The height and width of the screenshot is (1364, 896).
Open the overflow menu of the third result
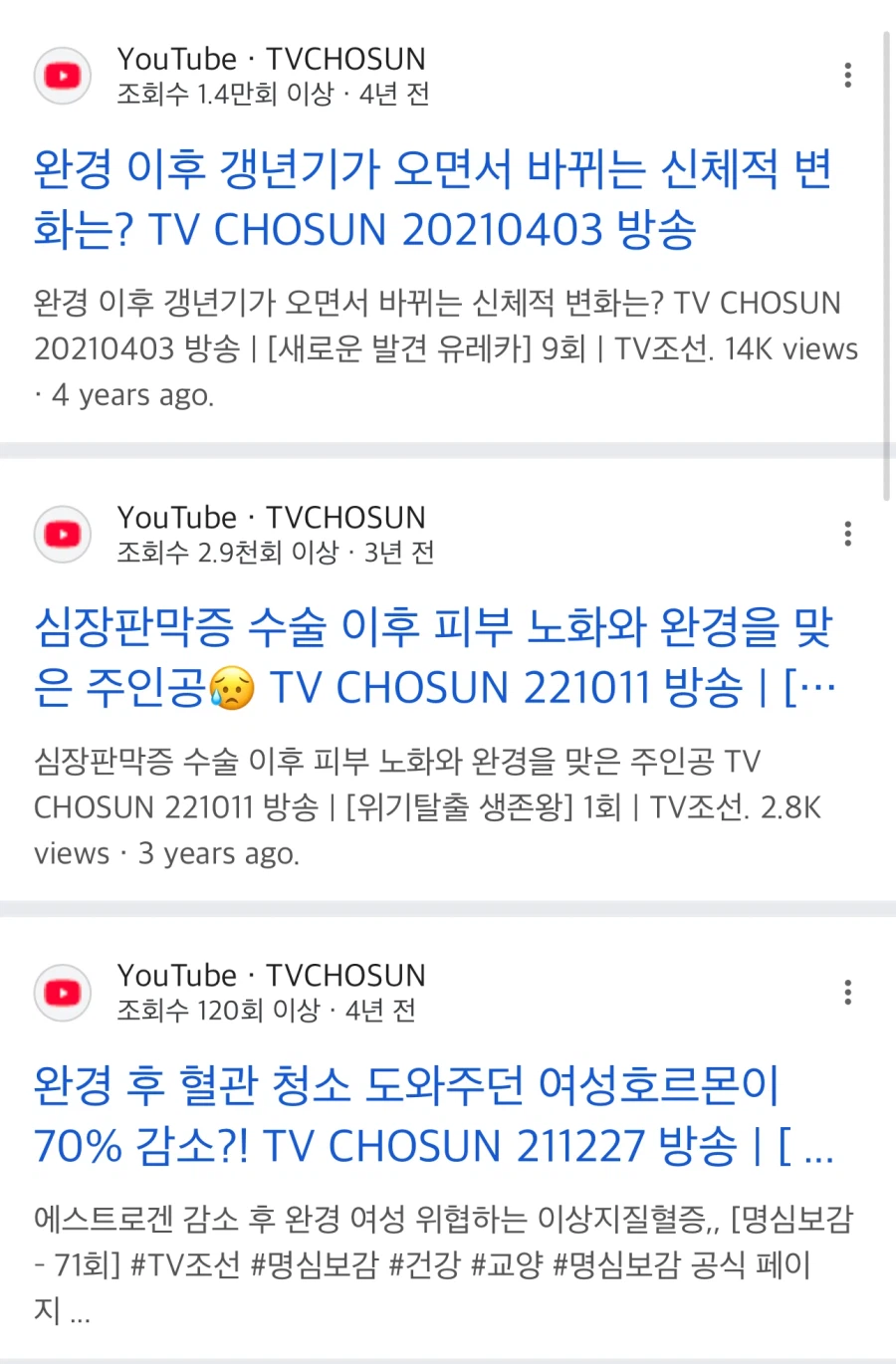(x=847, y=993)
